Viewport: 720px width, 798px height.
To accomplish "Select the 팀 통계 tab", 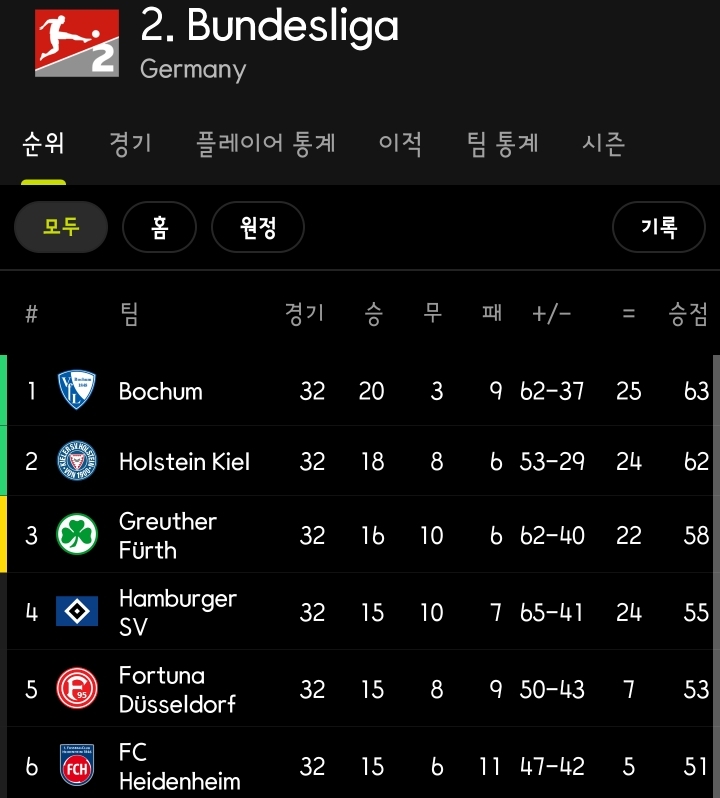I will coord(502,144).
